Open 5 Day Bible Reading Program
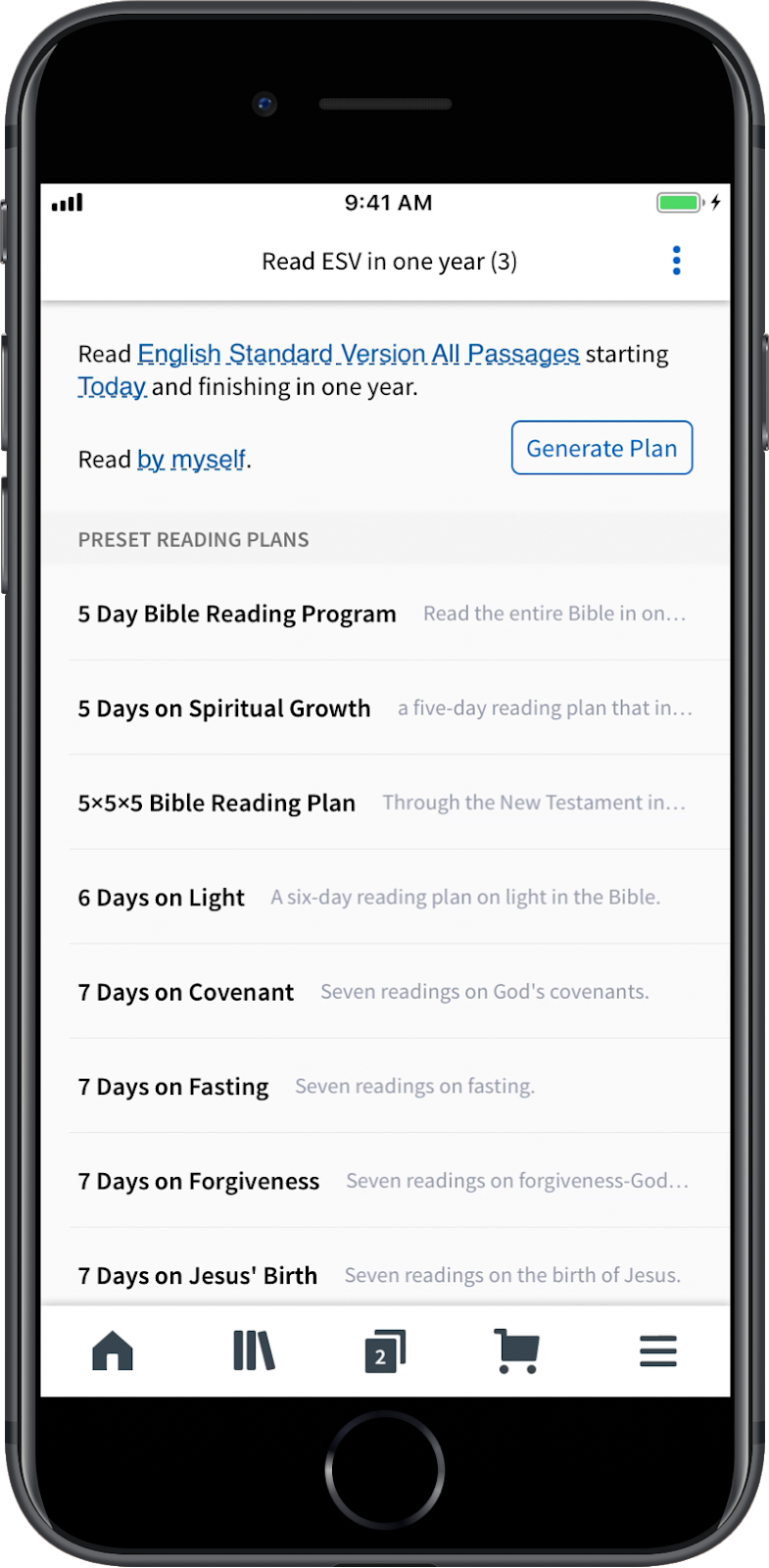This screenshot has height=1568, width=769. click(385, 613)
